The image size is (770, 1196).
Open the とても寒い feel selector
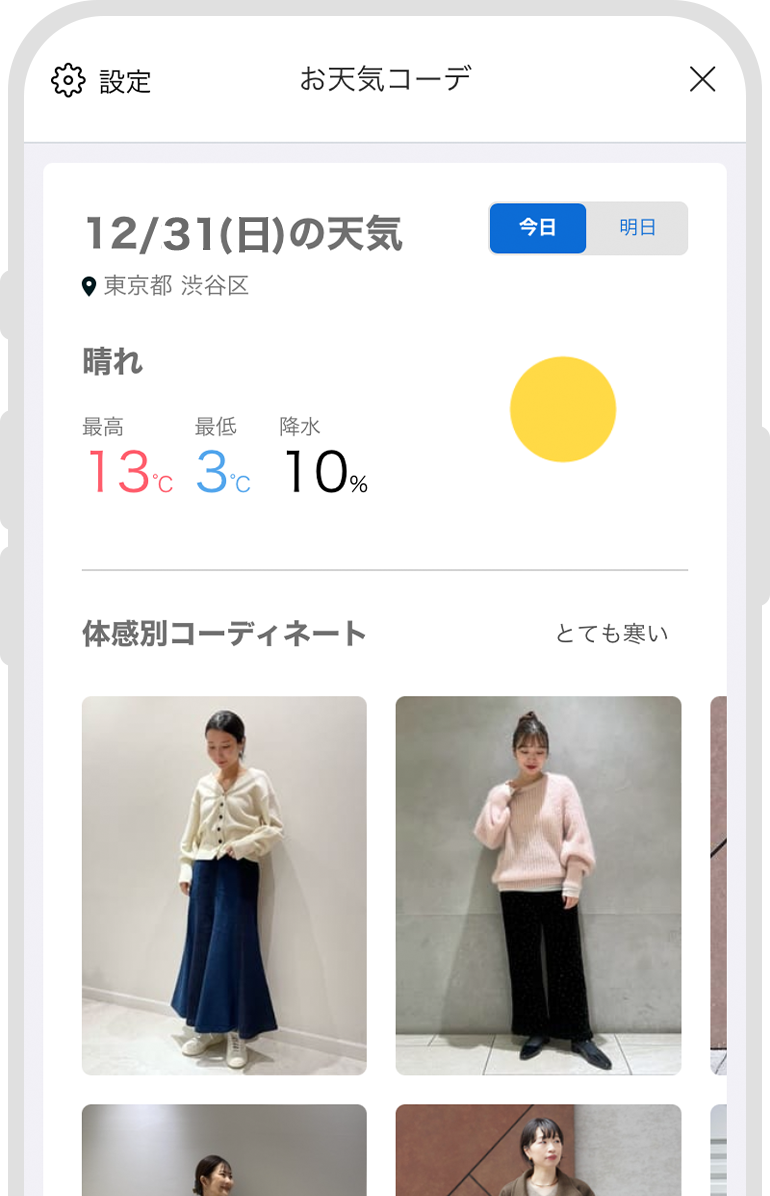pyautogui.click(x=611, y=633)
